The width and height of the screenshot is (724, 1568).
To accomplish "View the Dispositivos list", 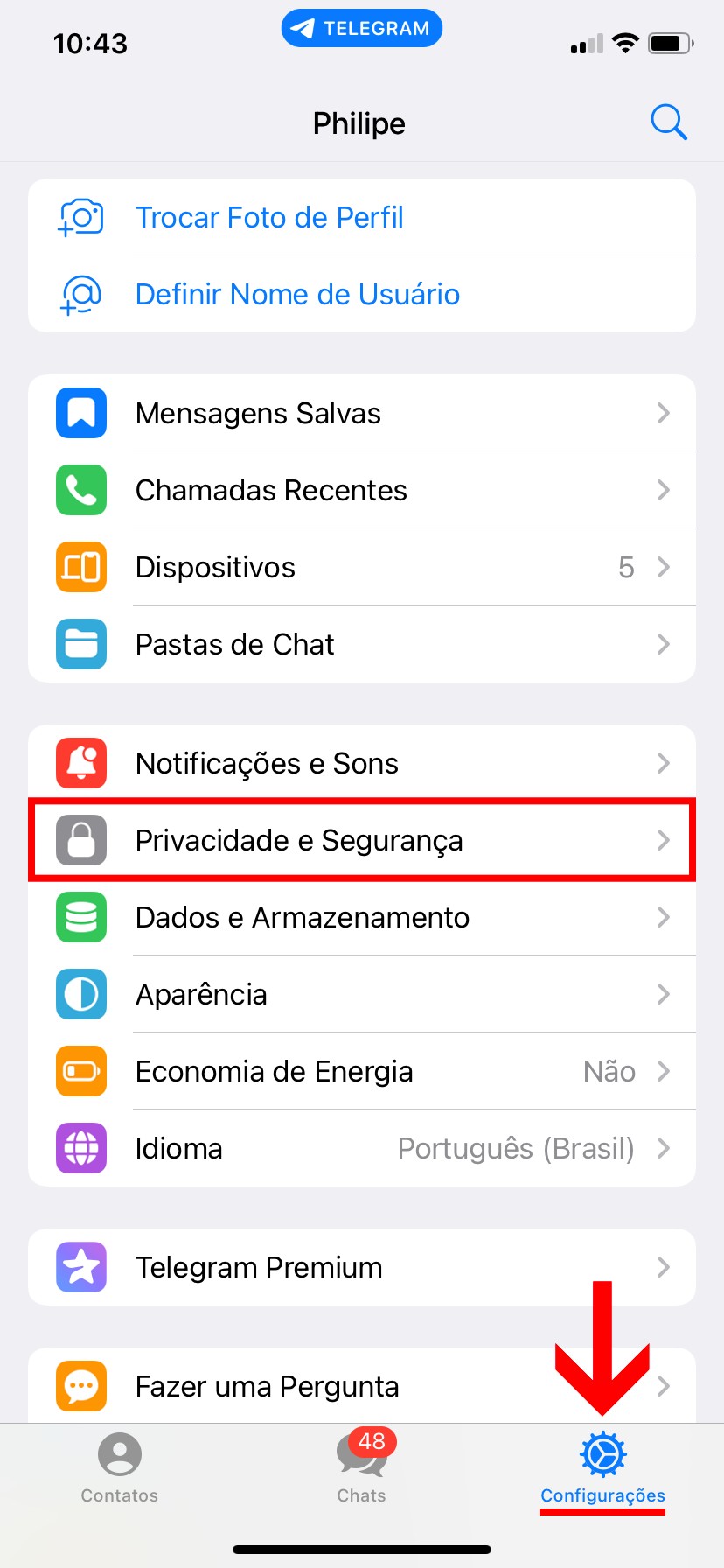I will point(362,567).
